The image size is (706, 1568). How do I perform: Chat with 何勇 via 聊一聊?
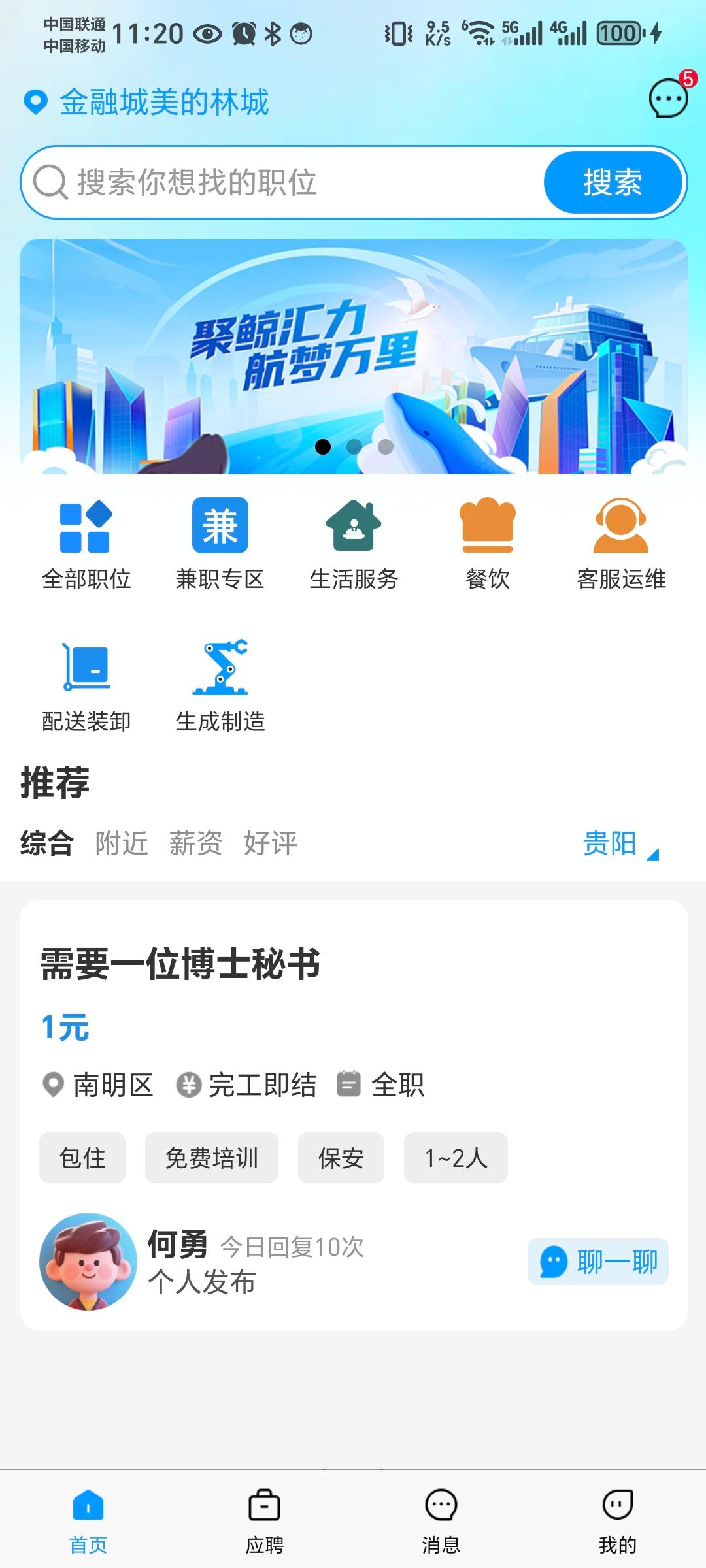pyautogui.click(x=597, y=1261)
